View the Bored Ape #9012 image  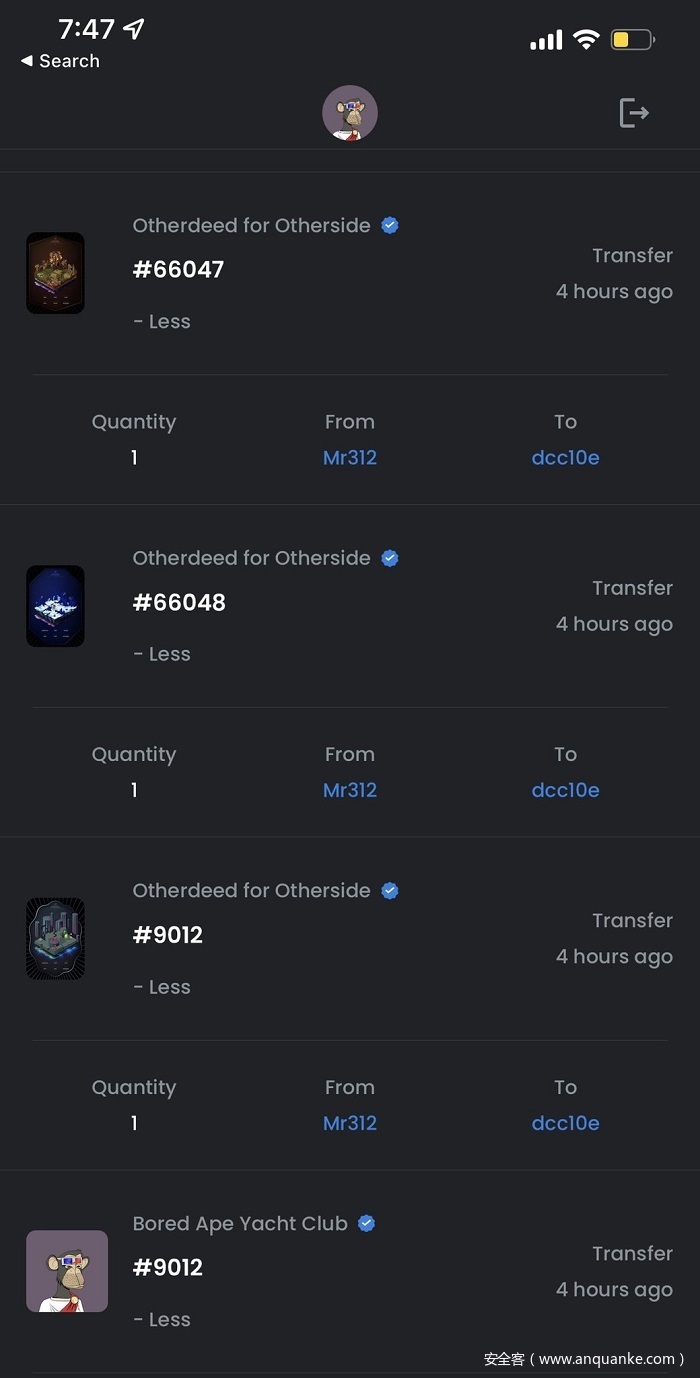coord(67,1271)
